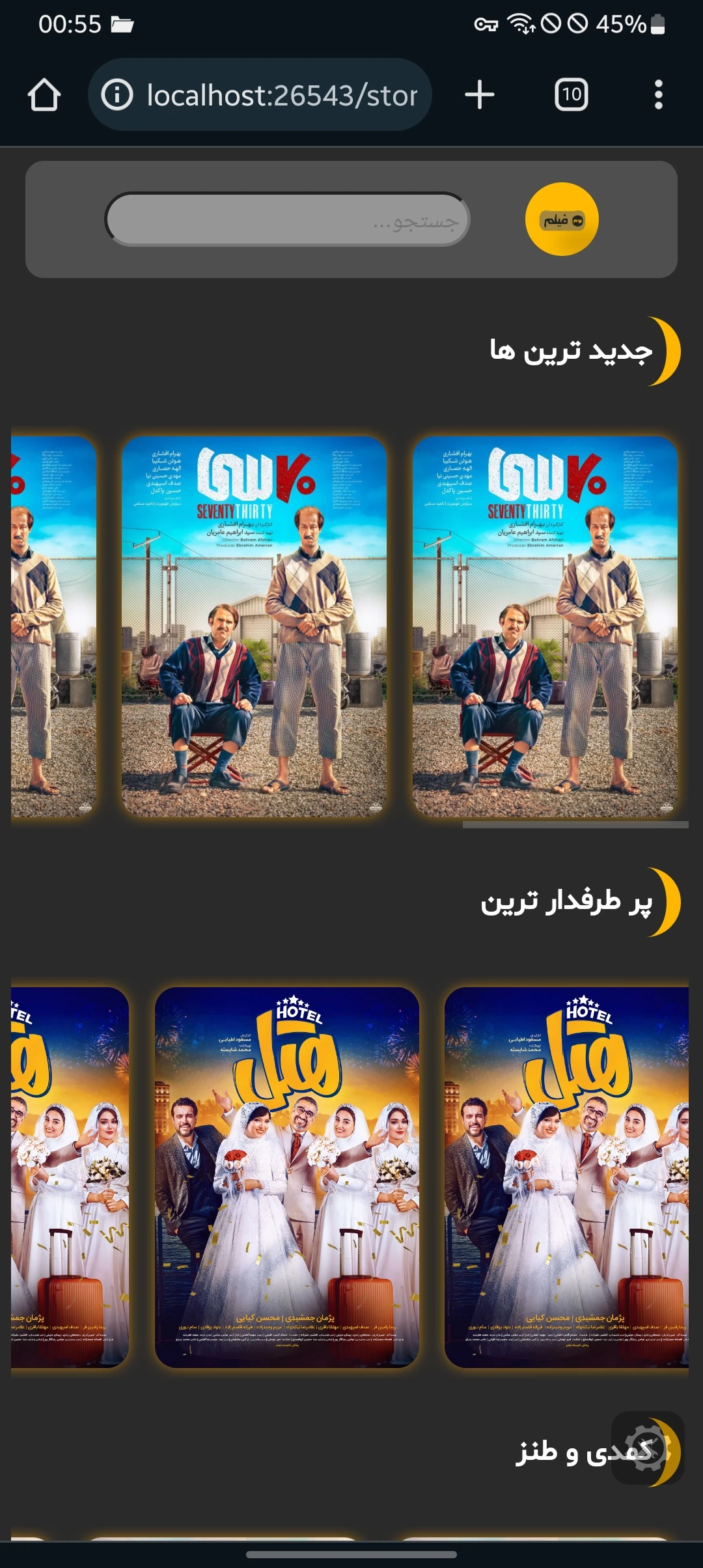Open the partially cut-off Hotel poster
703x1568 pixels.
point(70,1177)
